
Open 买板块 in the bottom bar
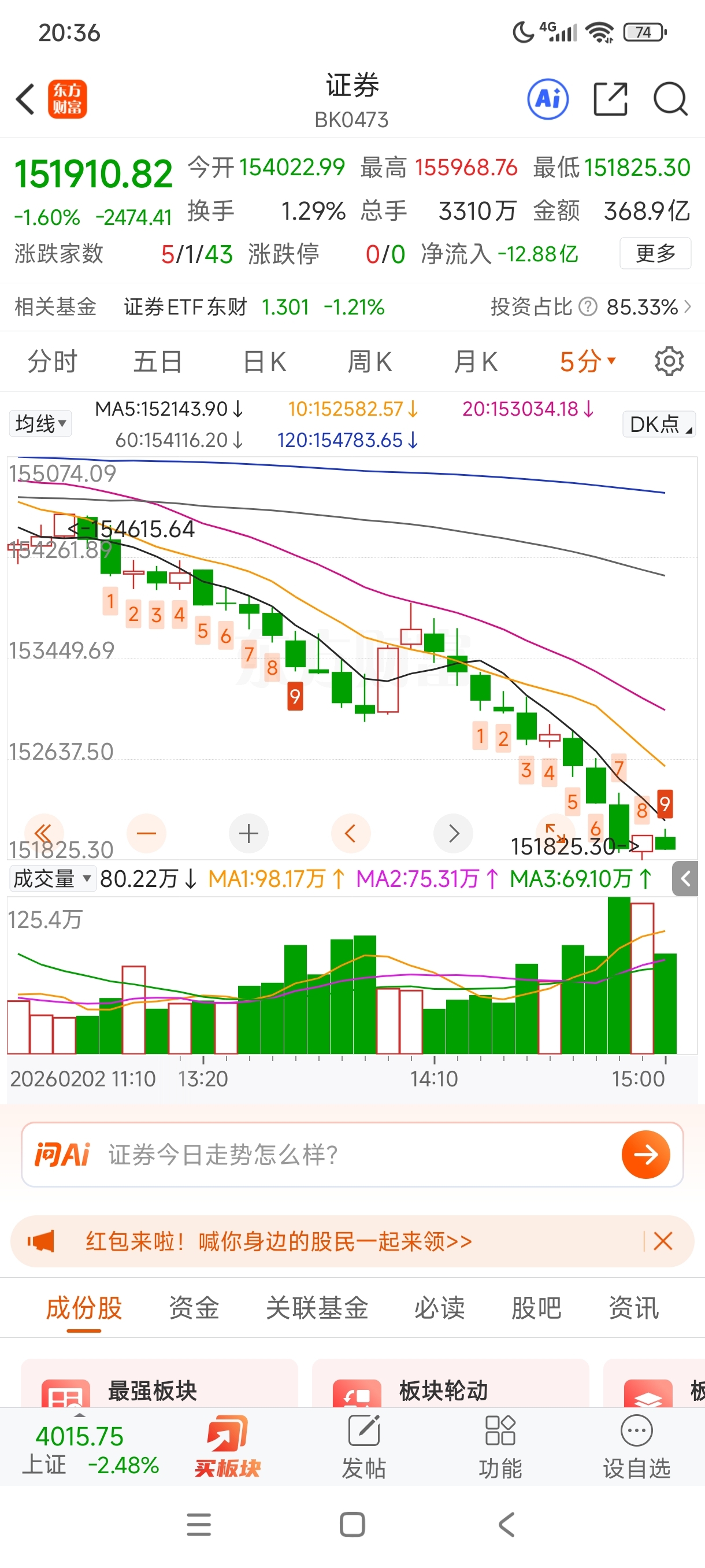click(227, 1447)
